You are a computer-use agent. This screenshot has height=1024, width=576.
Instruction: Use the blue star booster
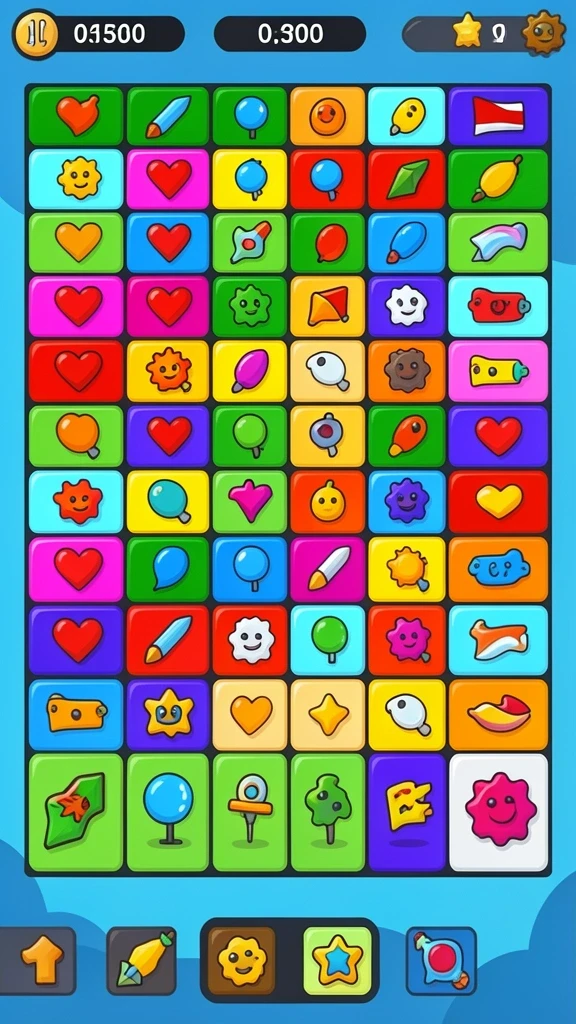click(337, 960)
